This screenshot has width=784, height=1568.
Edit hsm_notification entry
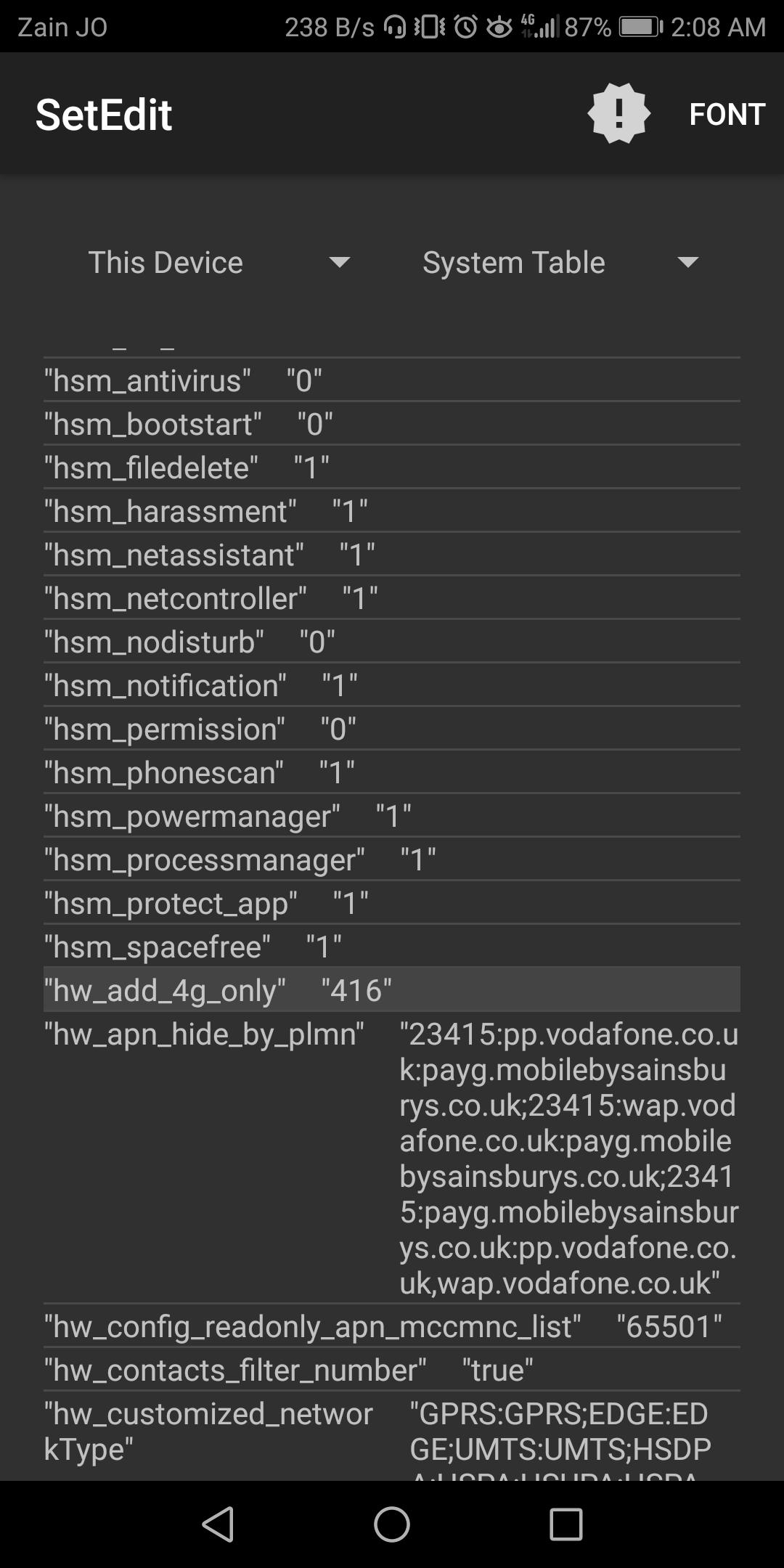point(392,685)
